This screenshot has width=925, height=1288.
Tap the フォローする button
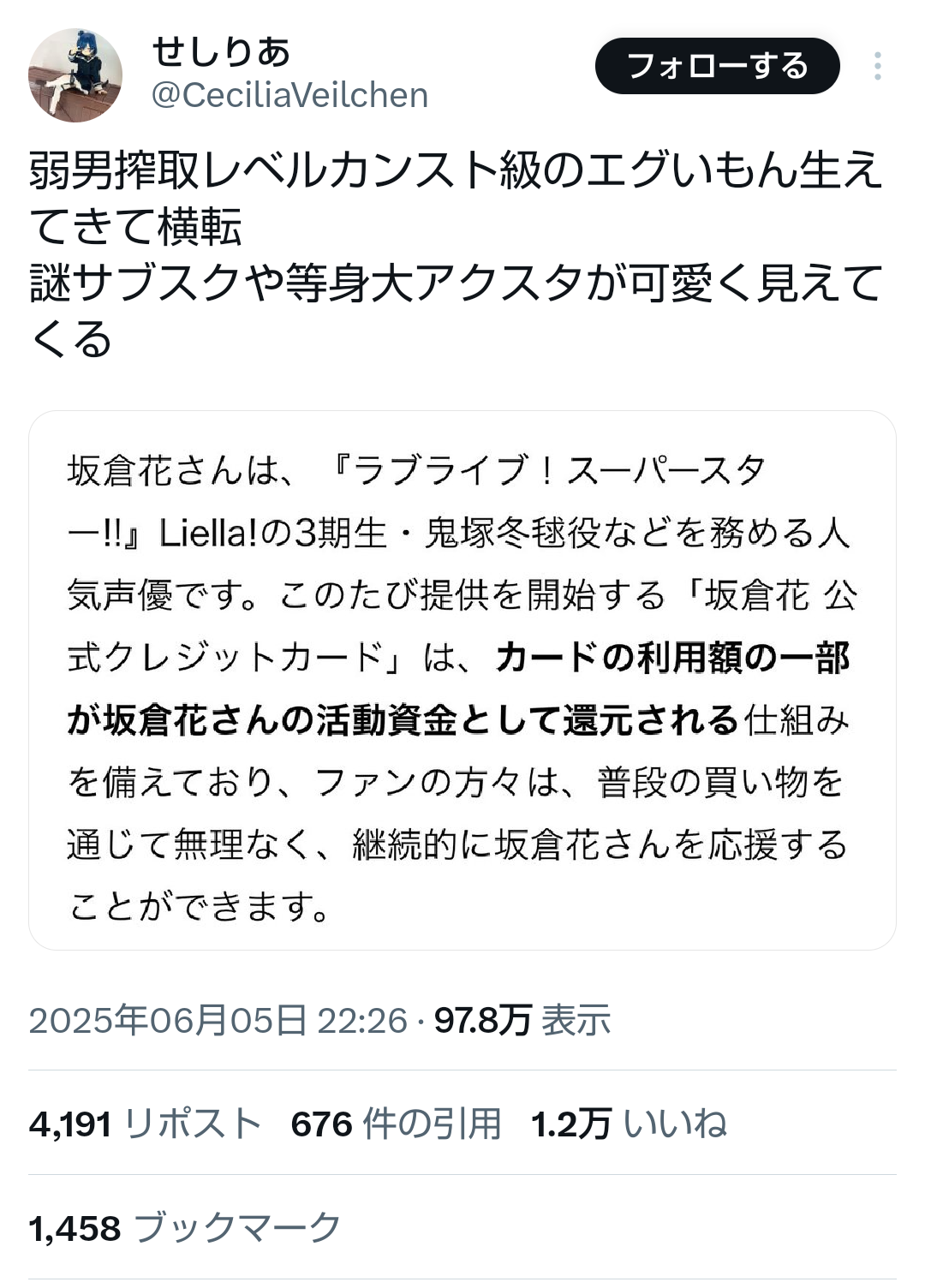tap(717, 66)
